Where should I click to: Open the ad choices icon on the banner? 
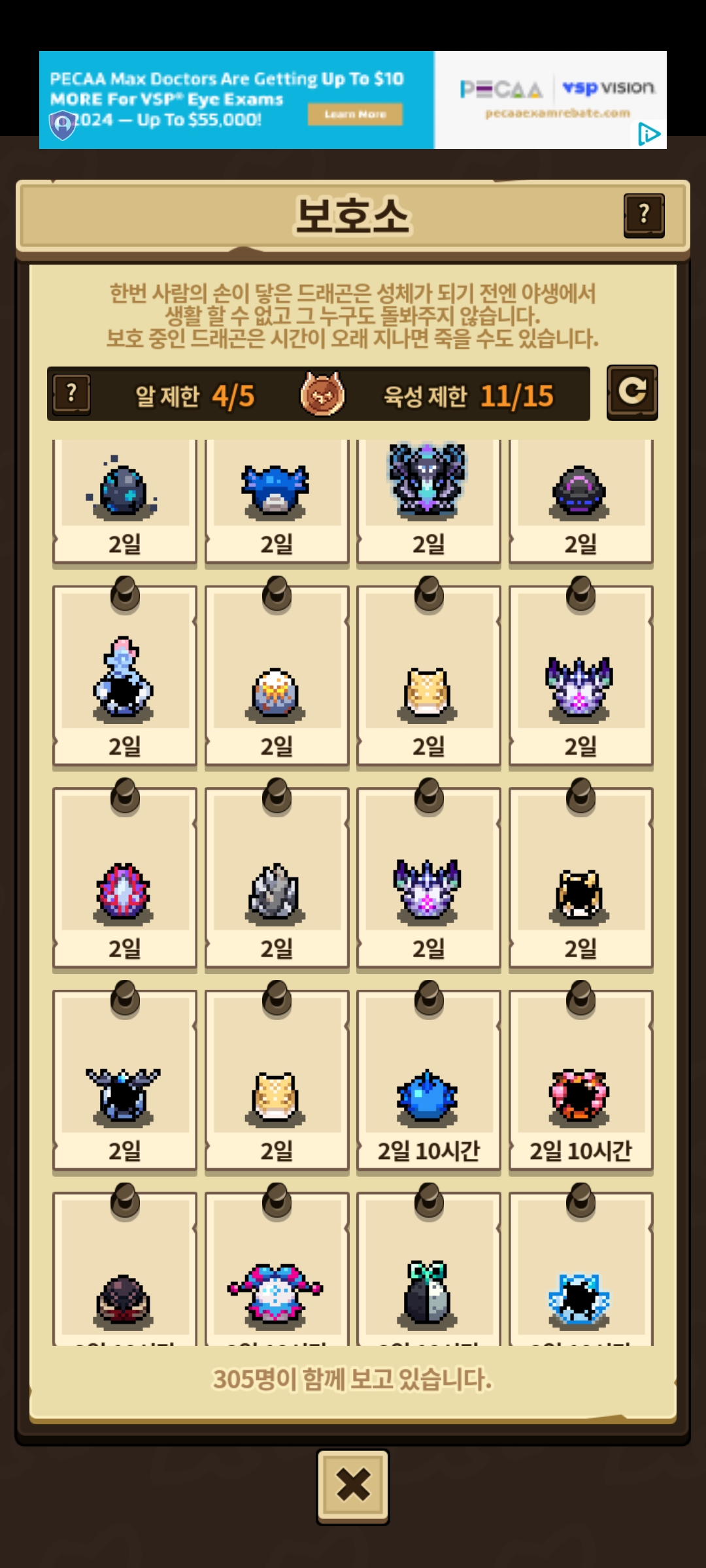point(648,134)
